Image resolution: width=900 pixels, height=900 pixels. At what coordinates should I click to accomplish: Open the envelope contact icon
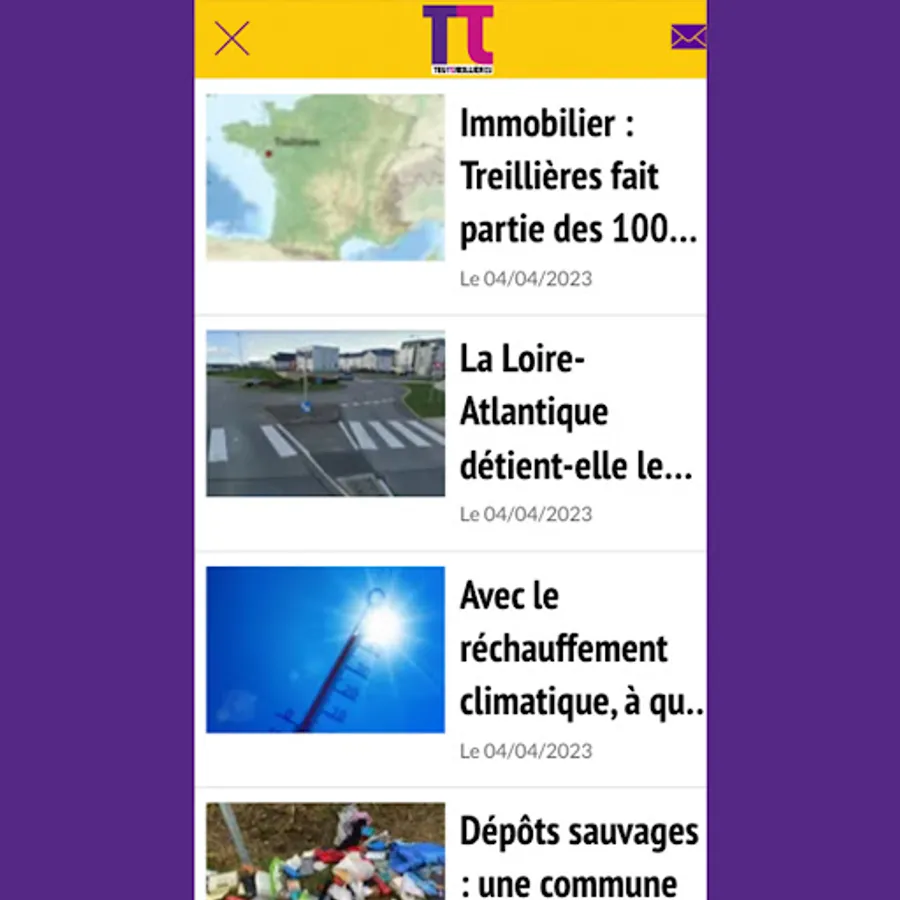(688, 38)
